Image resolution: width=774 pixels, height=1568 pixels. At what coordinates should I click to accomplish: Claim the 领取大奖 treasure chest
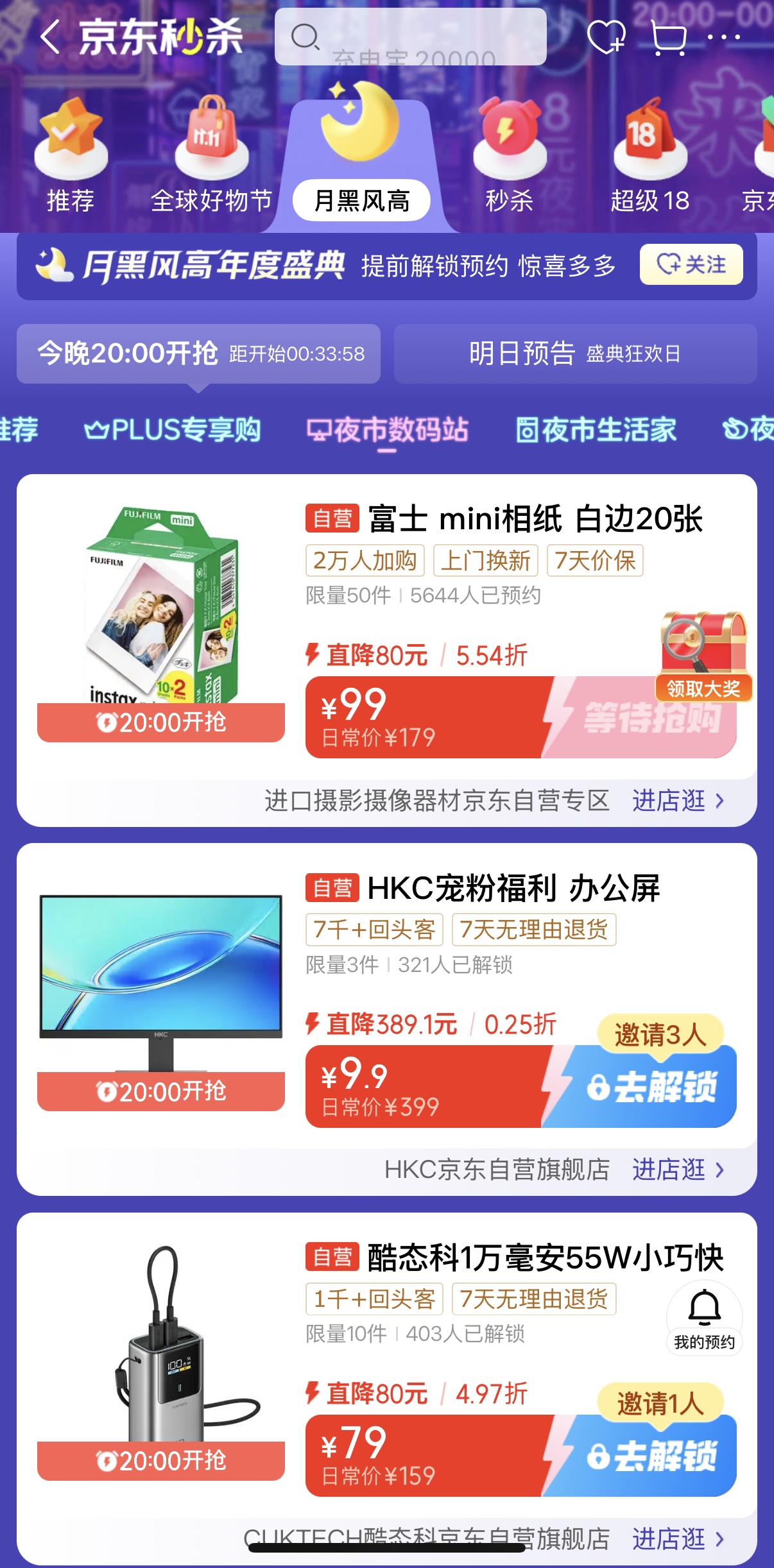[x=703, y=656]
